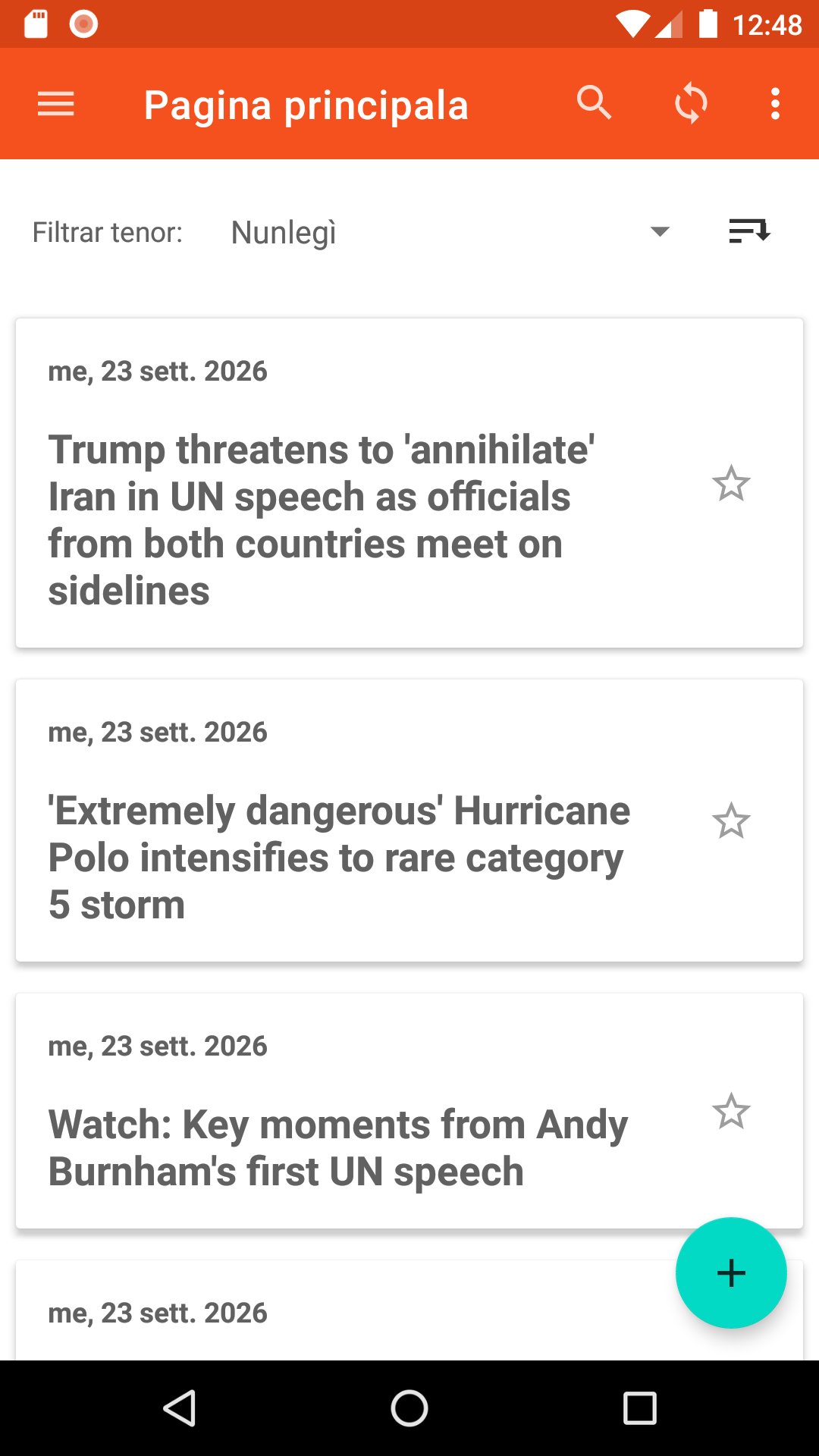
Task: Open search in the app bar
Action: [x=595, y=103]
